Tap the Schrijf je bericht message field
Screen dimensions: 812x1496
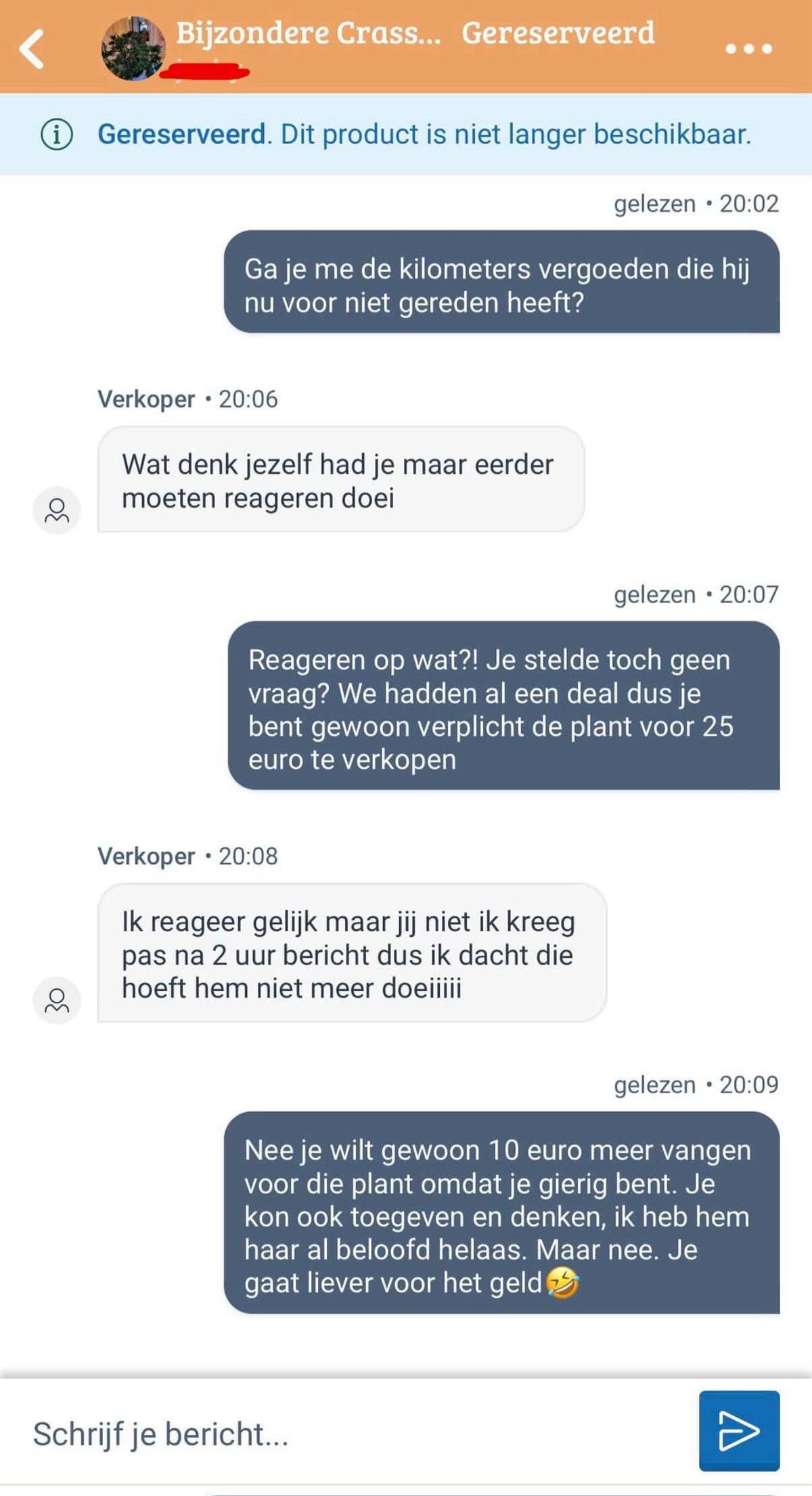[352, 1434]
